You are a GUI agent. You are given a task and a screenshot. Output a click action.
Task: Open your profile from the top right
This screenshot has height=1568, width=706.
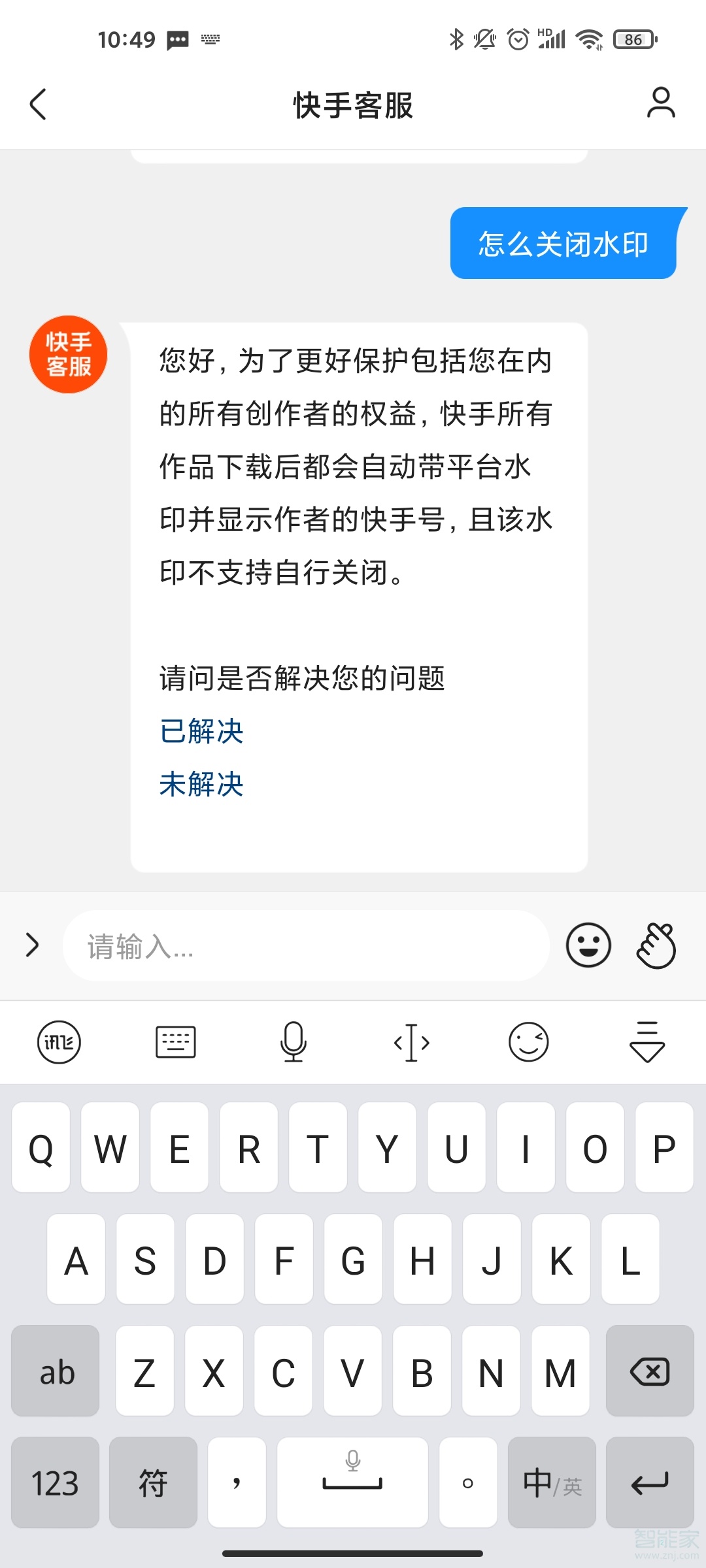pyautogui.click(x=661, y=103)
